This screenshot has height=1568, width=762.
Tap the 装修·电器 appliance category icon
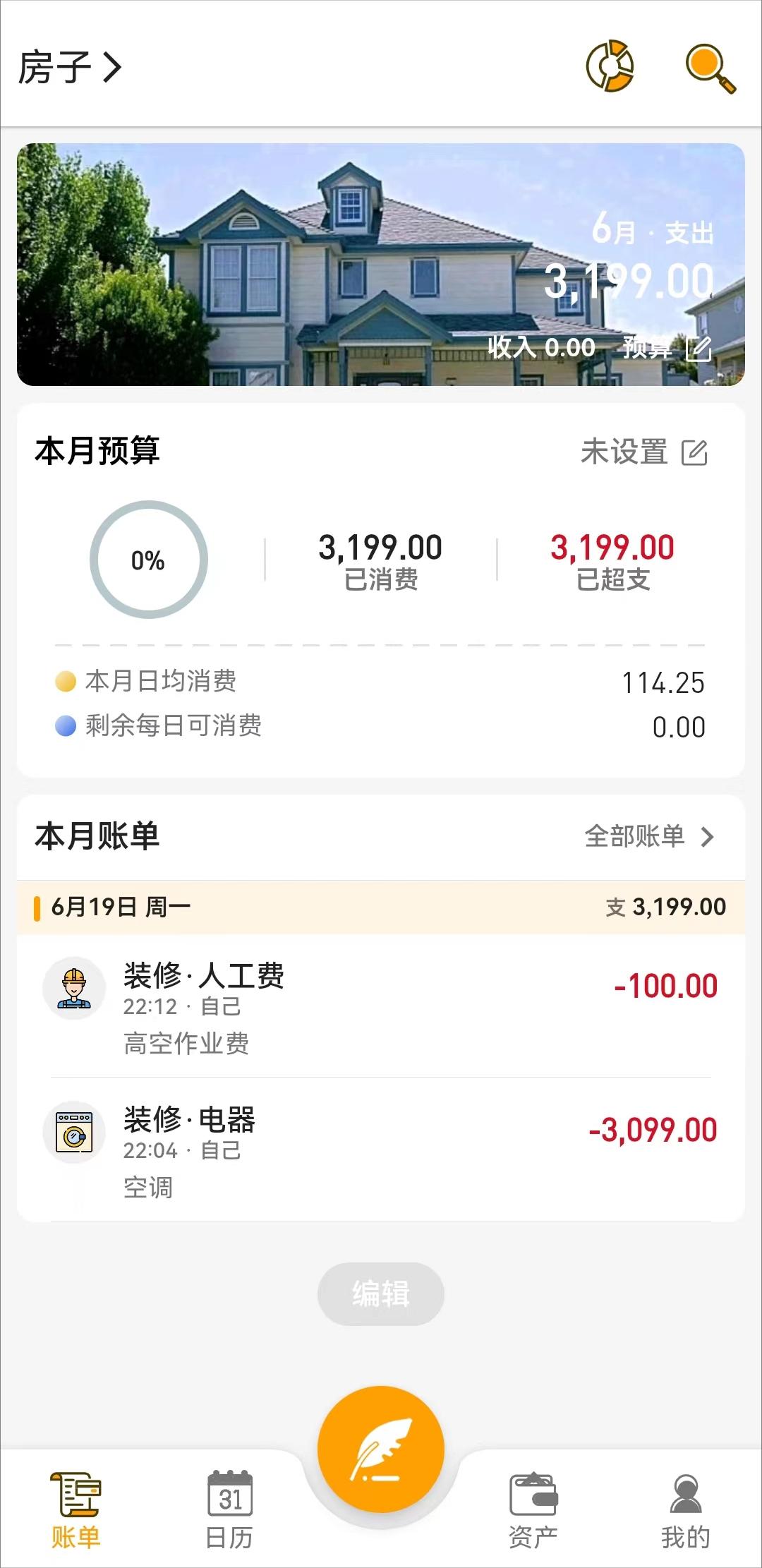coord(73,1132)
